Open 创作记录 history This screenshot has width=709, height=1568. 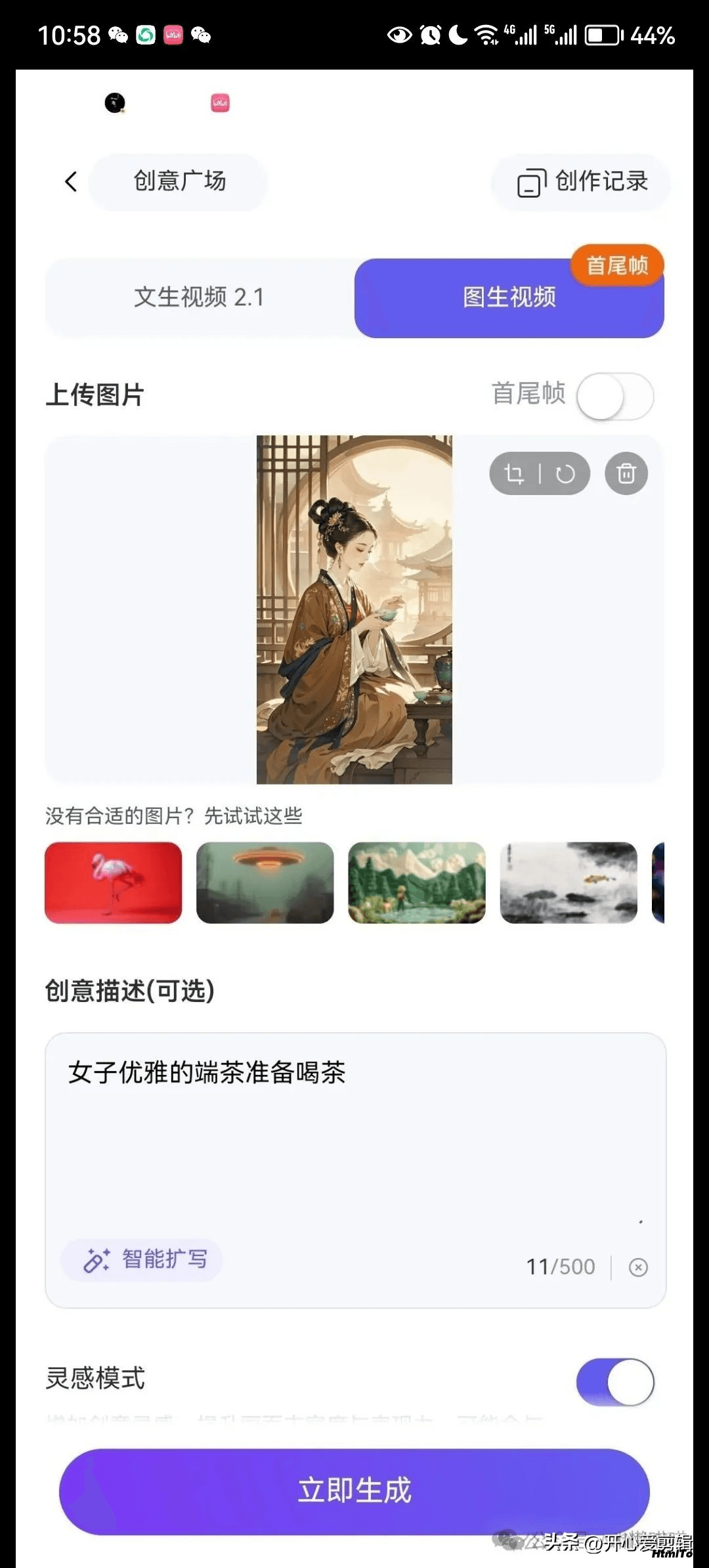(582, 182)
